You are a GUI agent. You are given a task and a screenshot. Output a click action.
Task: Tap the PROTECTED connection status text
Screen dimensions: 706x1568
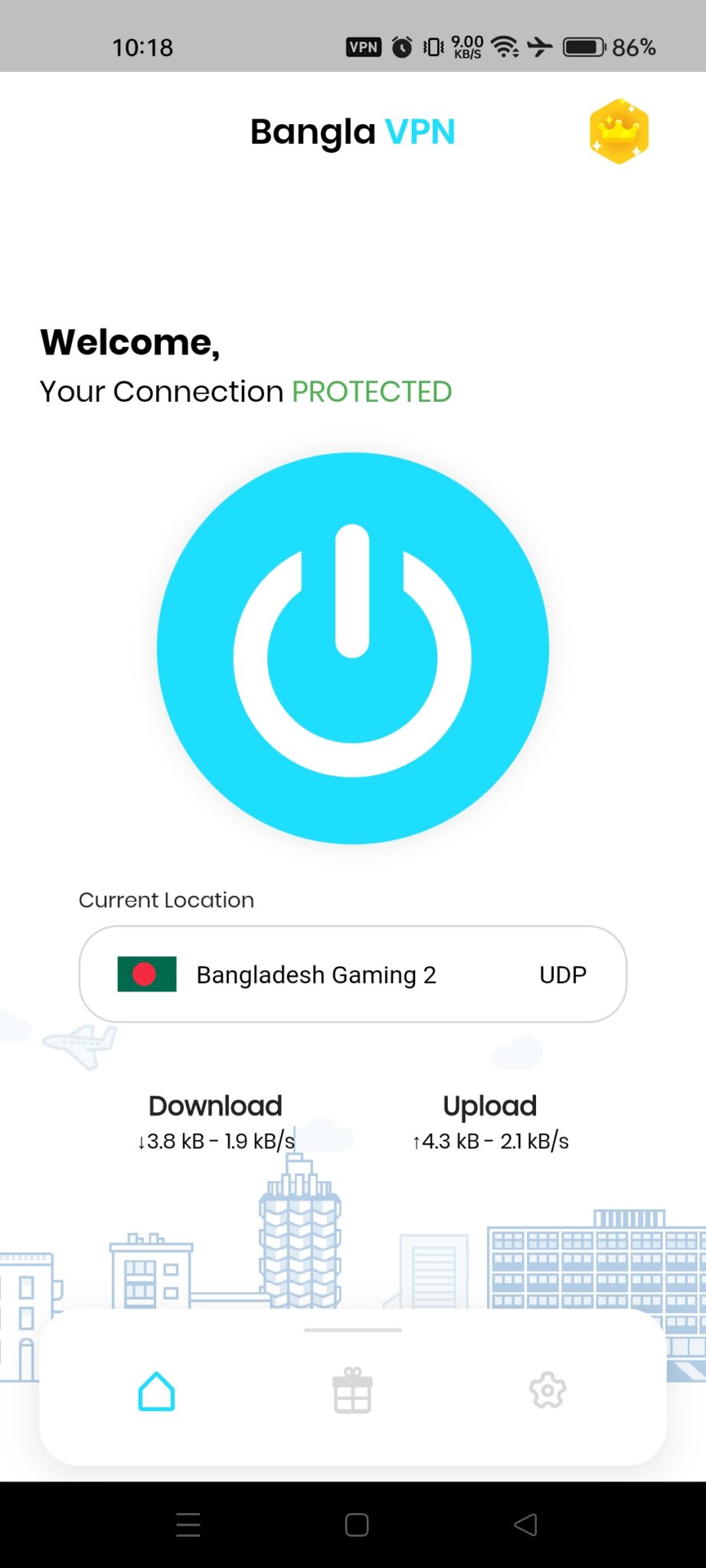pyautogui.click(x=372, y=391)
